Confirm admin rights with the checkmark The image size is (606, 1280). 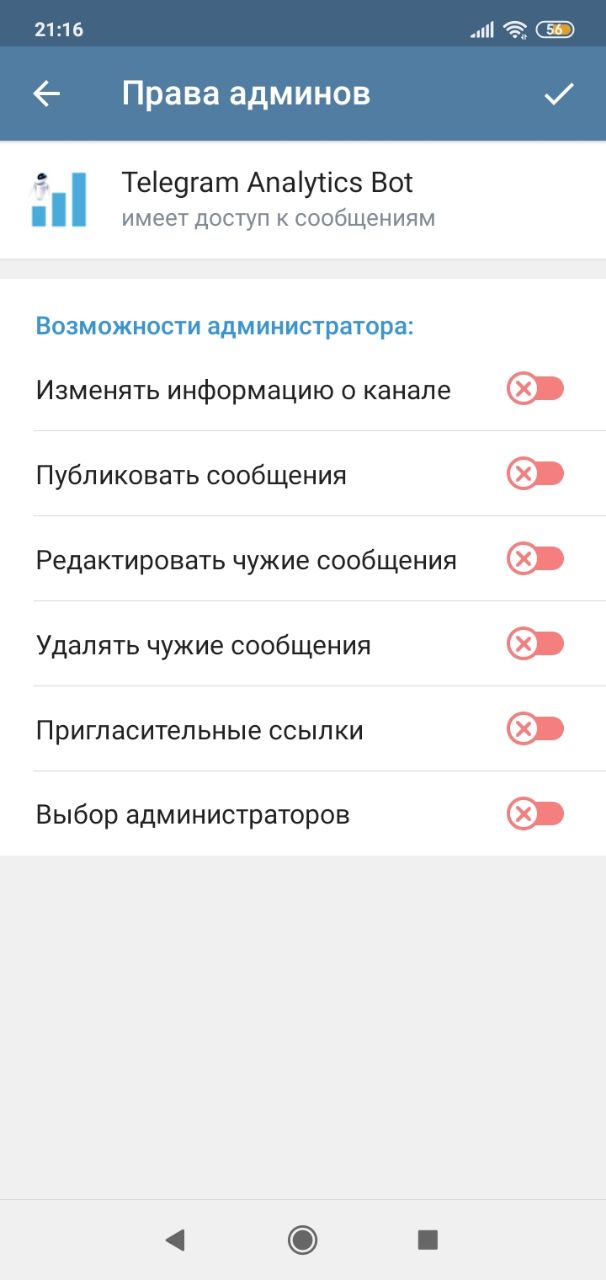tap(558, 94)
